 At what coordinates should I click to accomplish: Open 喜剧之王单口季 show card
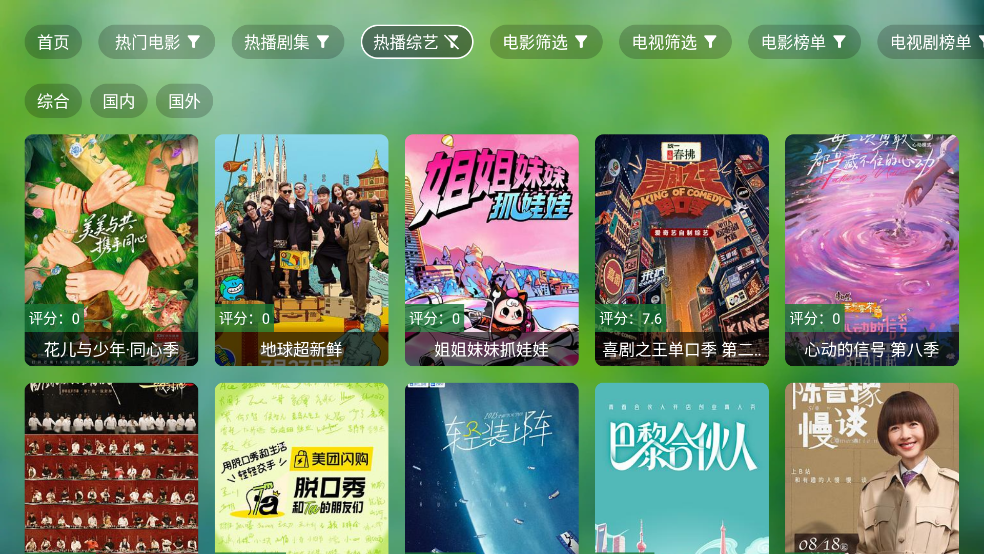(x=681, y=250)
